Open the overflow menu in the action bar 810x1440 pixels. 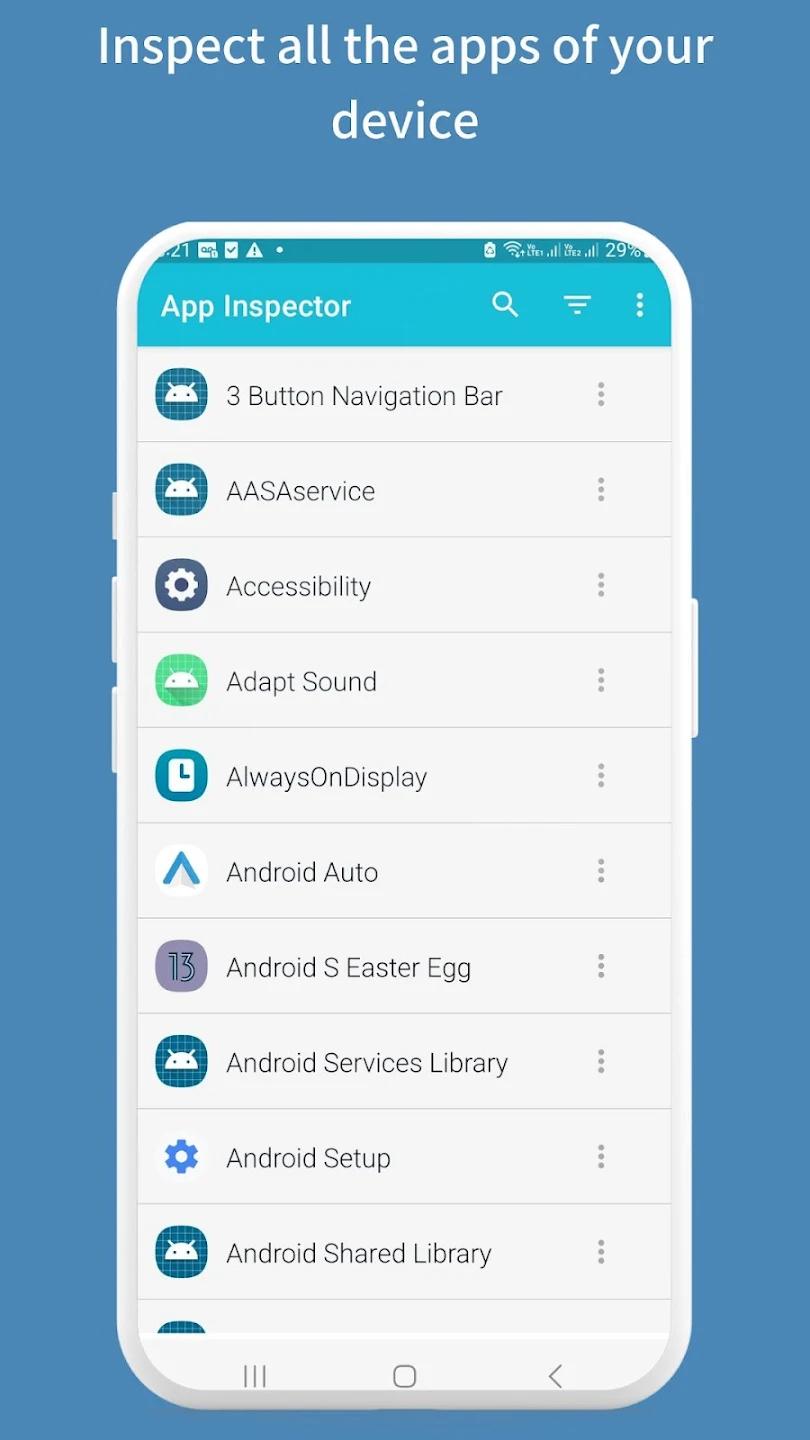(x=640, y=305)
